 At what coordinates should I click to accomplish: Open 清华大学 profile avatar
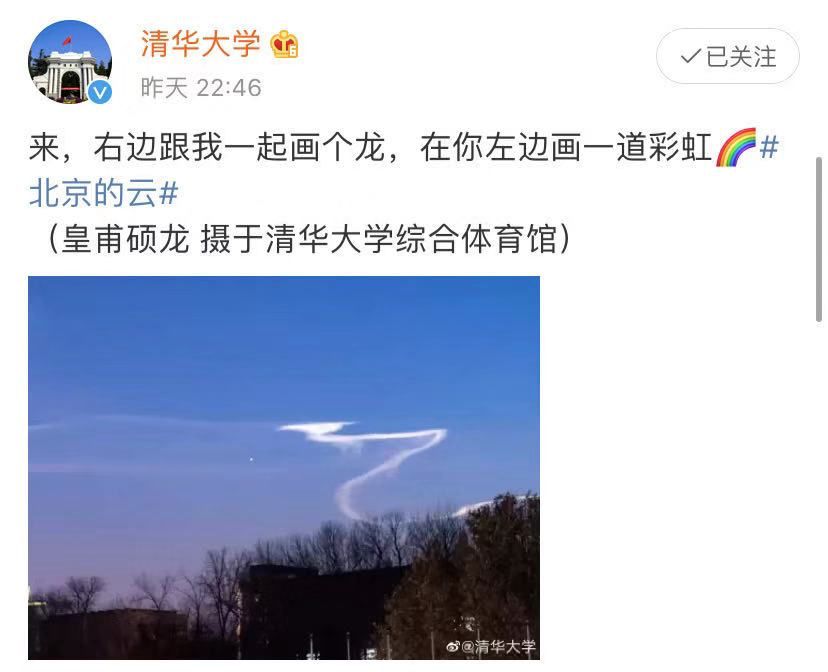click(x=70, y=62)
